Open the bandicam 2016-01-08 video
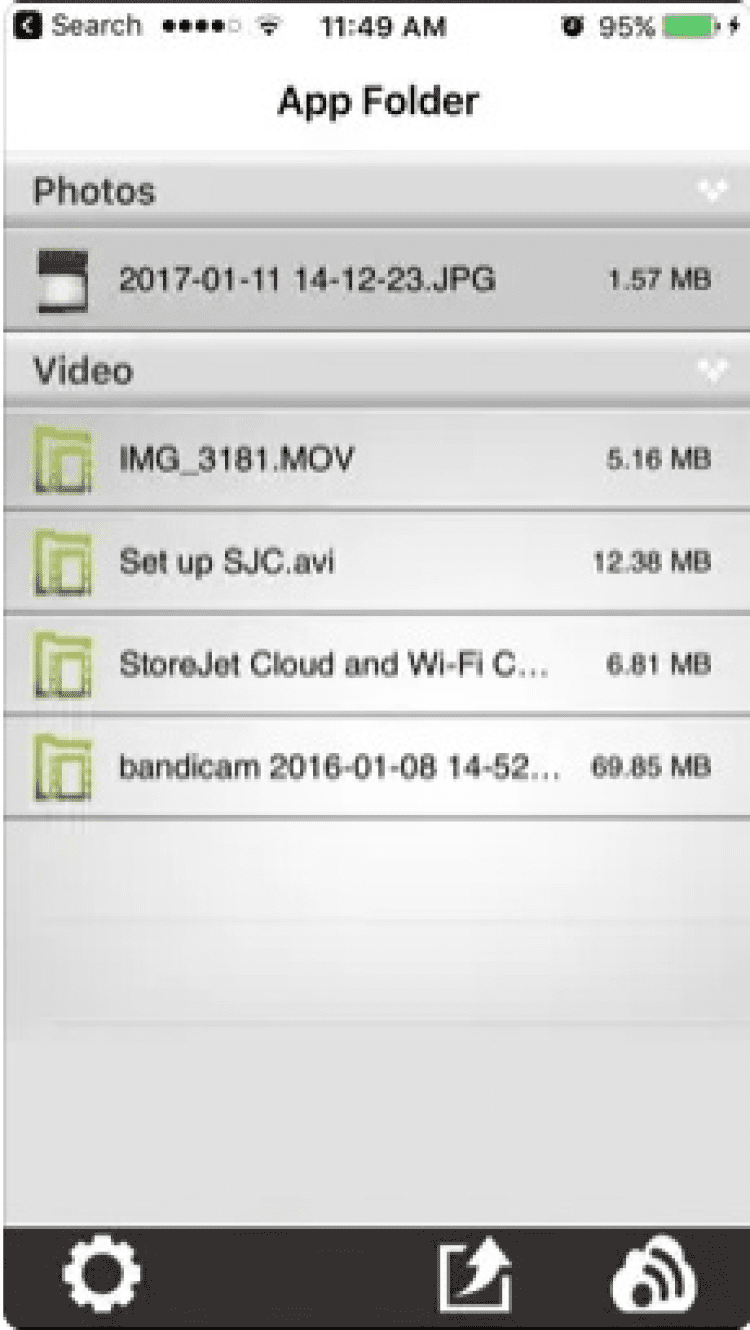 [x=339, y=767]
